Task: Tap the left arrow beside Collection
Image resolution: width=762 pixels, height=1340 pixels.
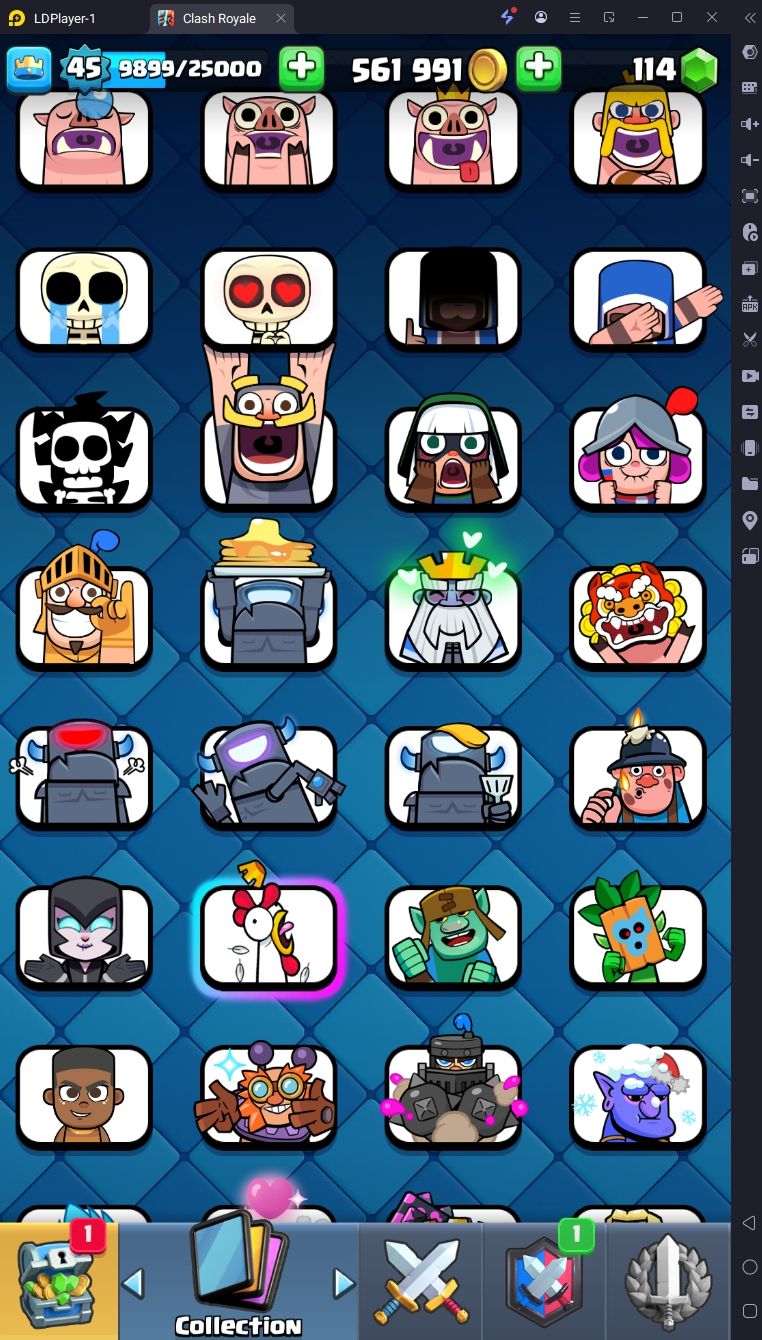Action: click(x=133, y=1282)
